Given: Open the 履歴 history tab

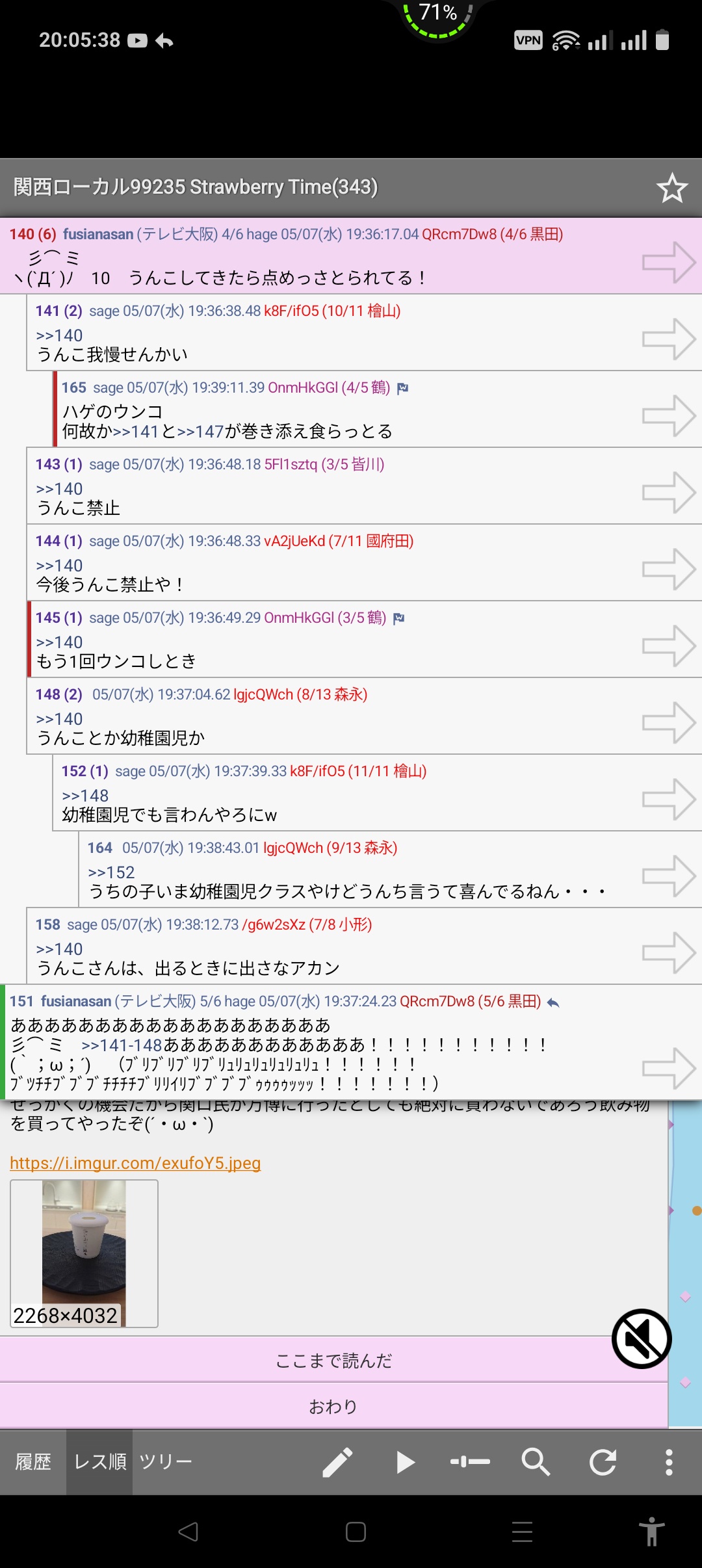Looking at the screenshot, I should 33,1462.
